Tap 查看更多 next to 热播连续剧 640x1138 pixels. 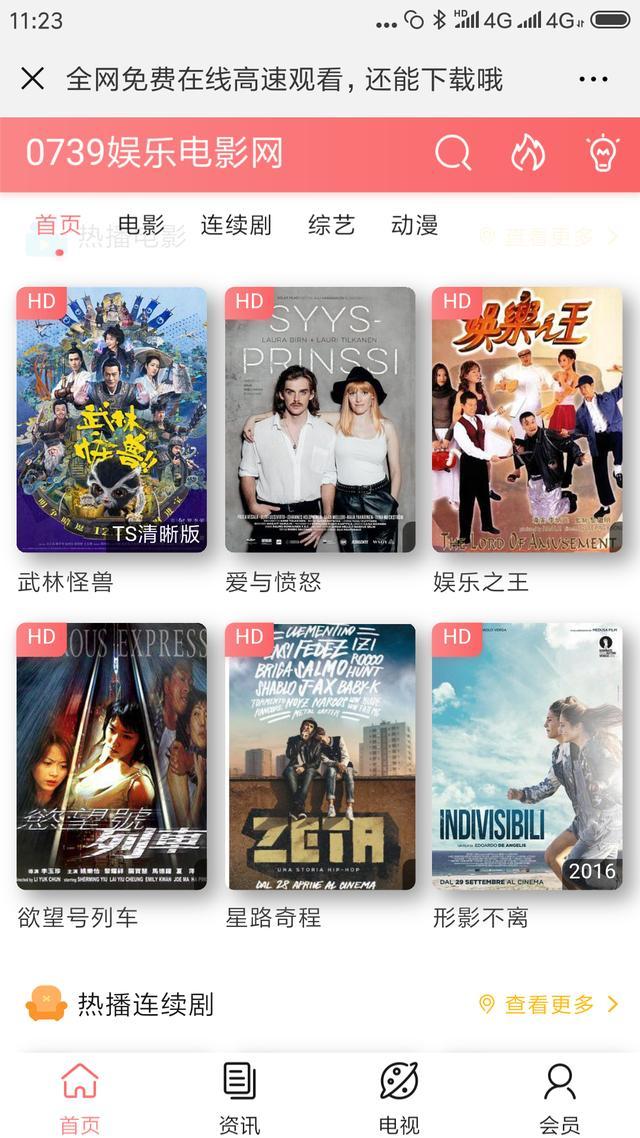[549, 1004]
